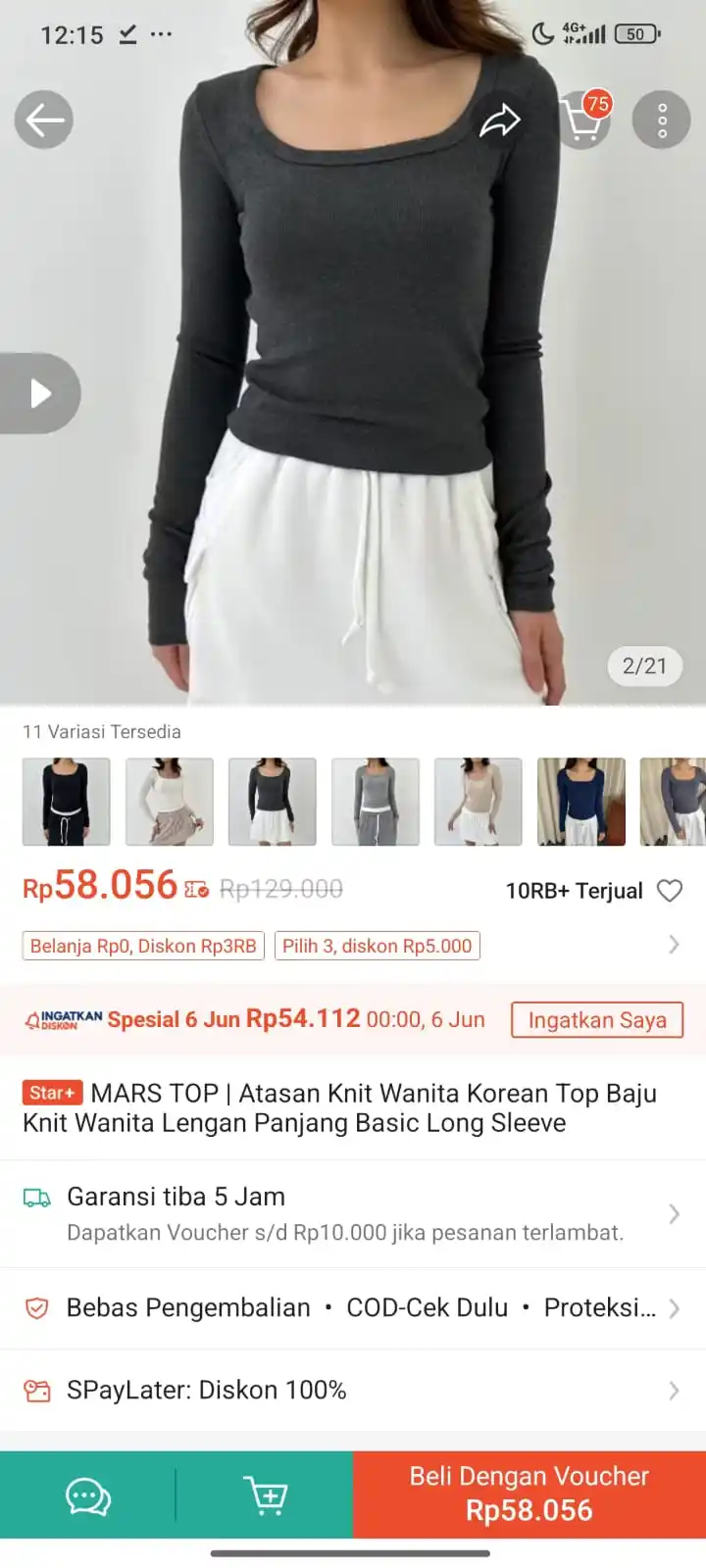The image size is (706, 1568).
Task: Open the three-dot overflow menu
Action: [x=662, y=121]
